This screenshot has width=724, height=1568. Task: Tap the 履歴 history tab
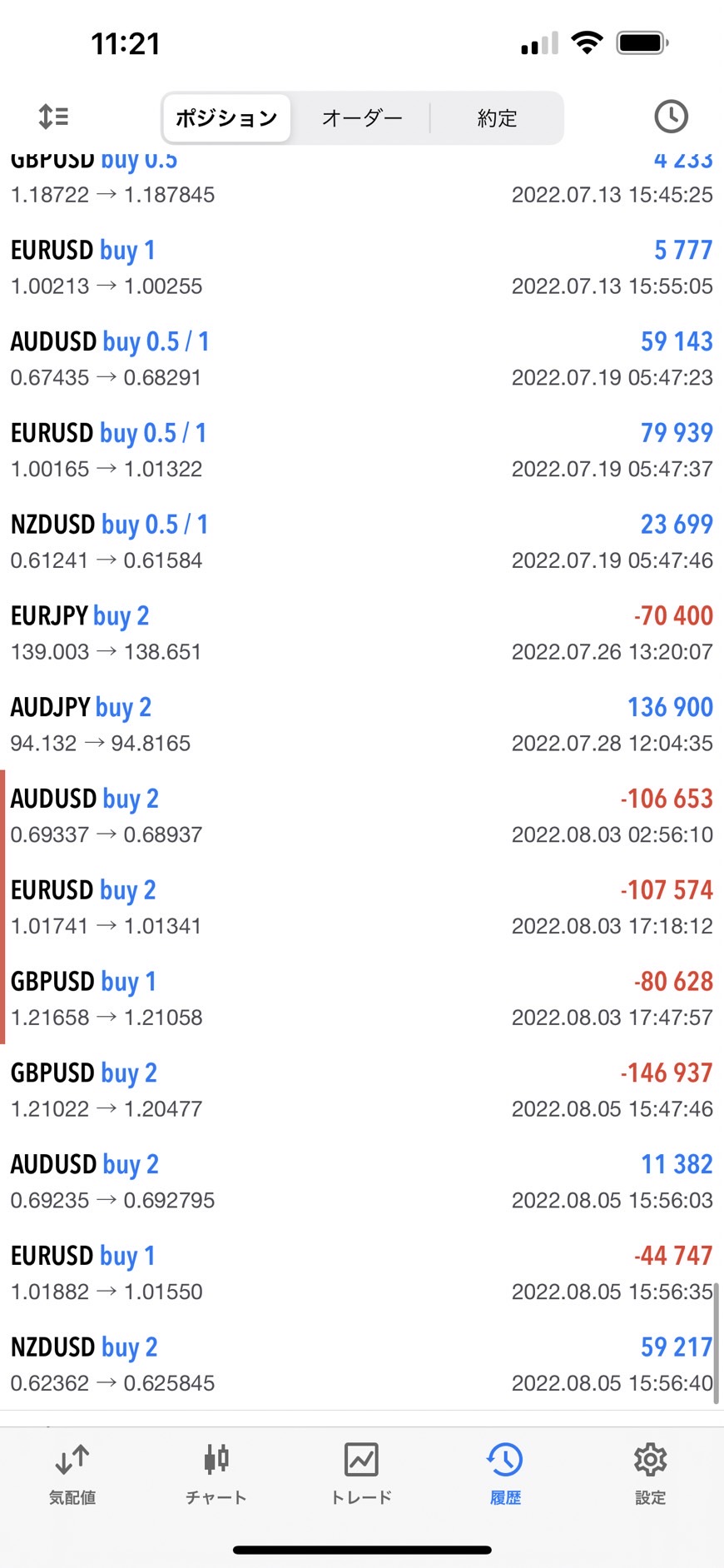505,1475
